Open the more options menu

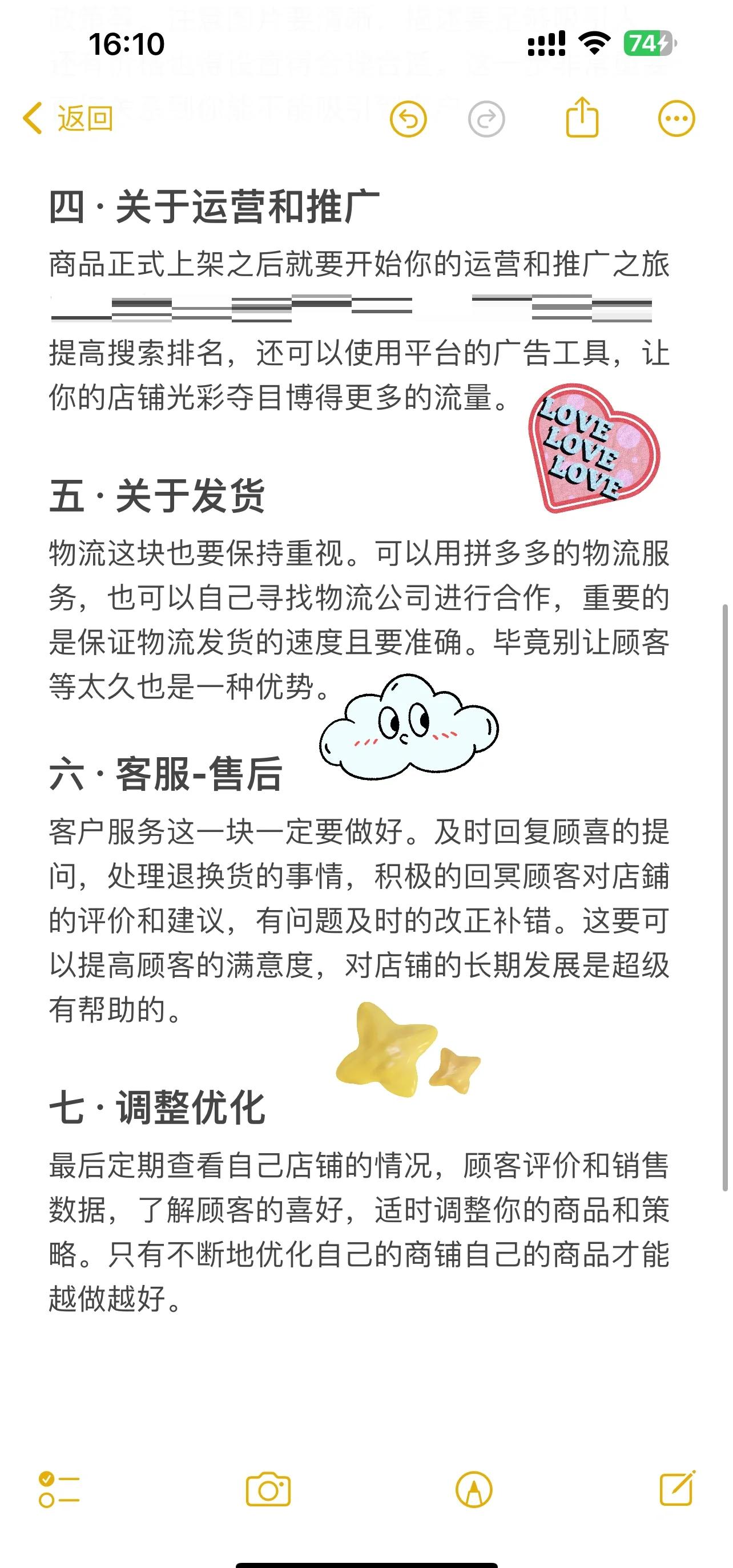click(x=676, y=119)
